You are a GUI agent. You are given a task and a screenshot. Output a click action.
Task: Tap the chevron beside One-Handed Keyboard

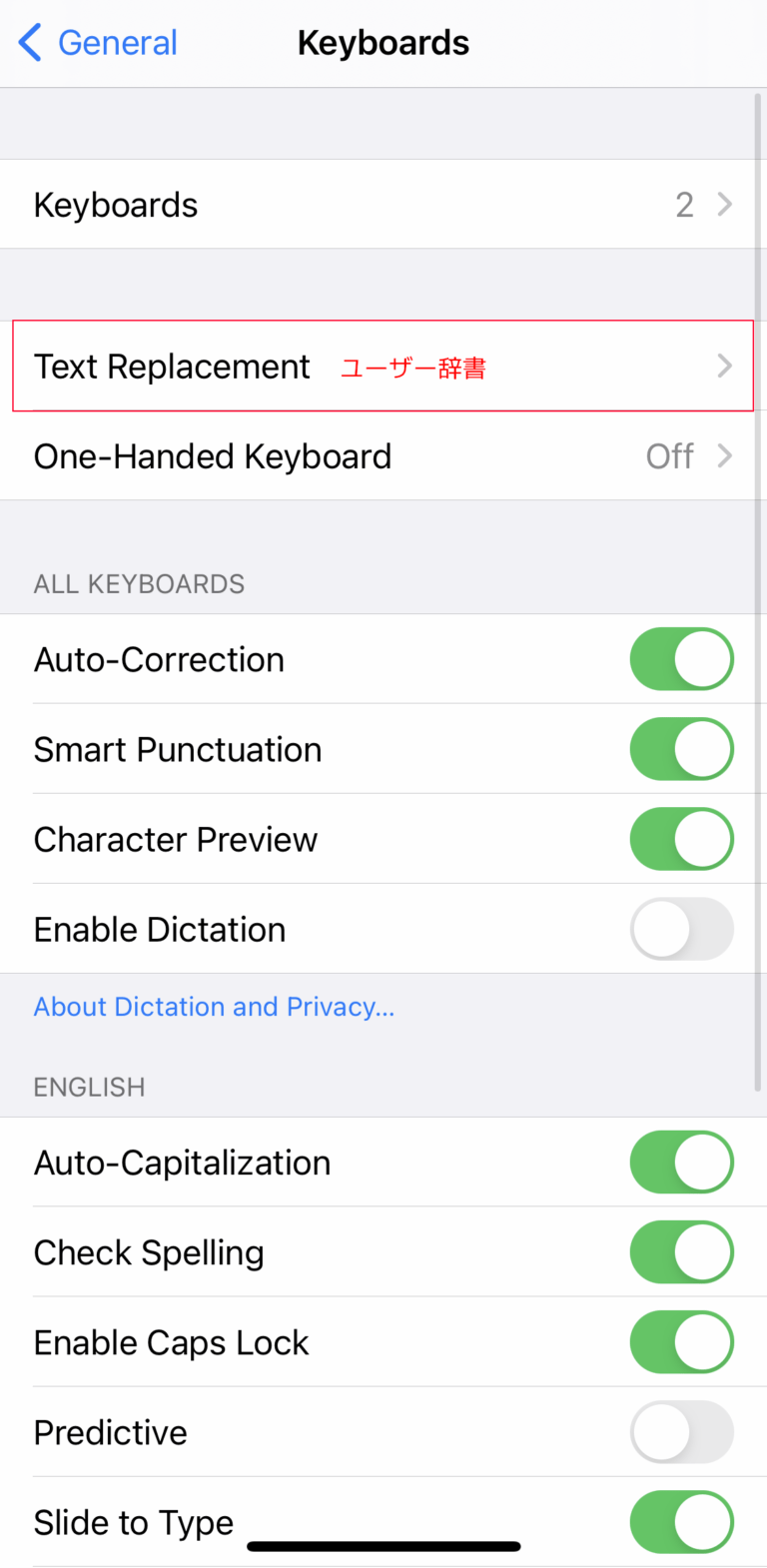[724, 456]
